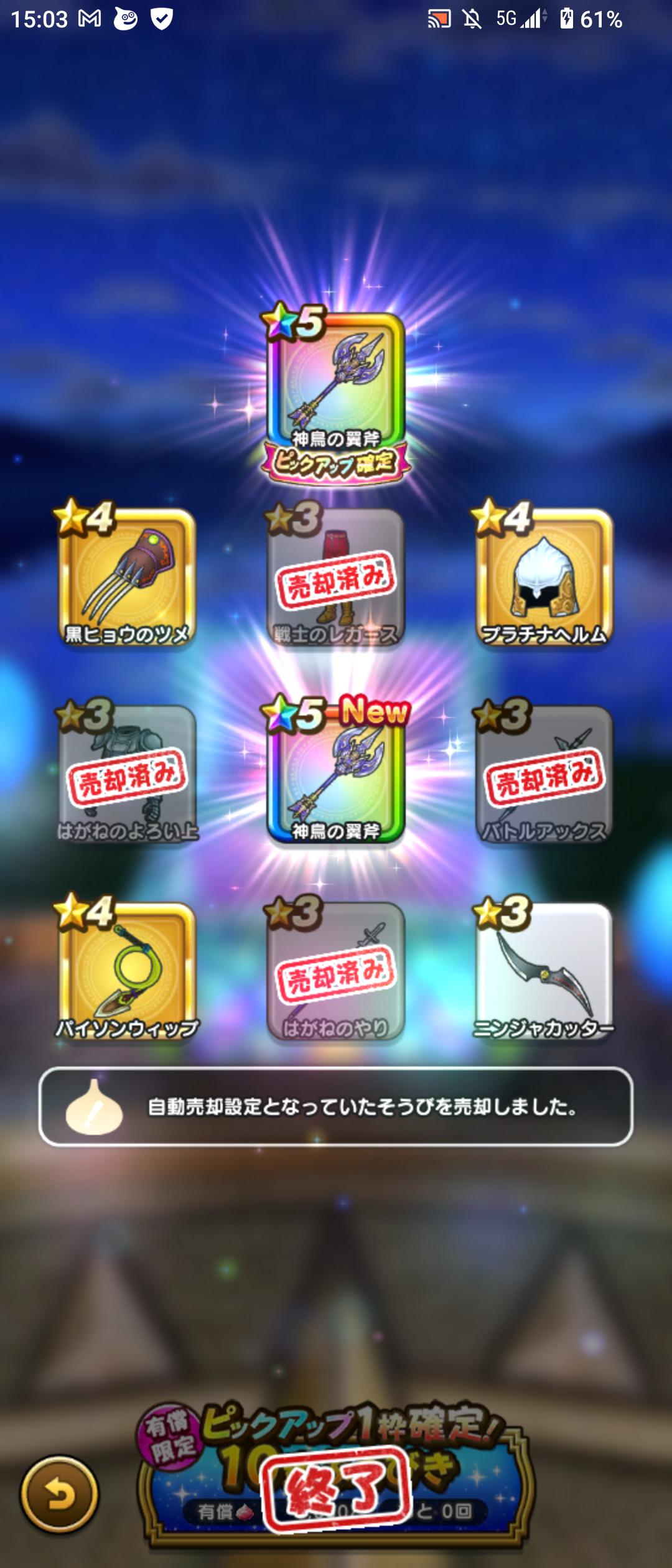This screenshot has width=672, height=1568.
Task: Tap the sold はがねのやり card
Action: click(x=336, y=971)
